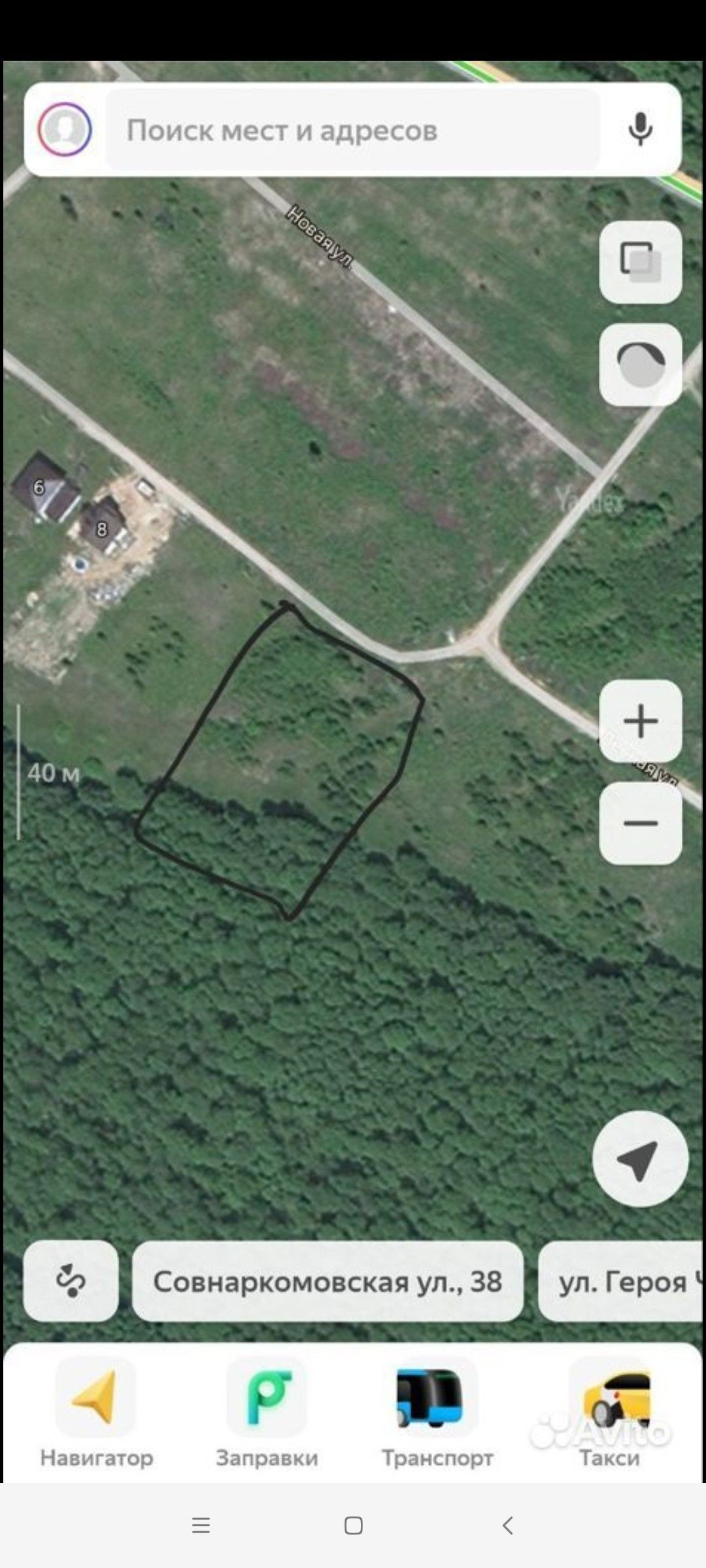Tap the map tilt view button

click(640, 365)
